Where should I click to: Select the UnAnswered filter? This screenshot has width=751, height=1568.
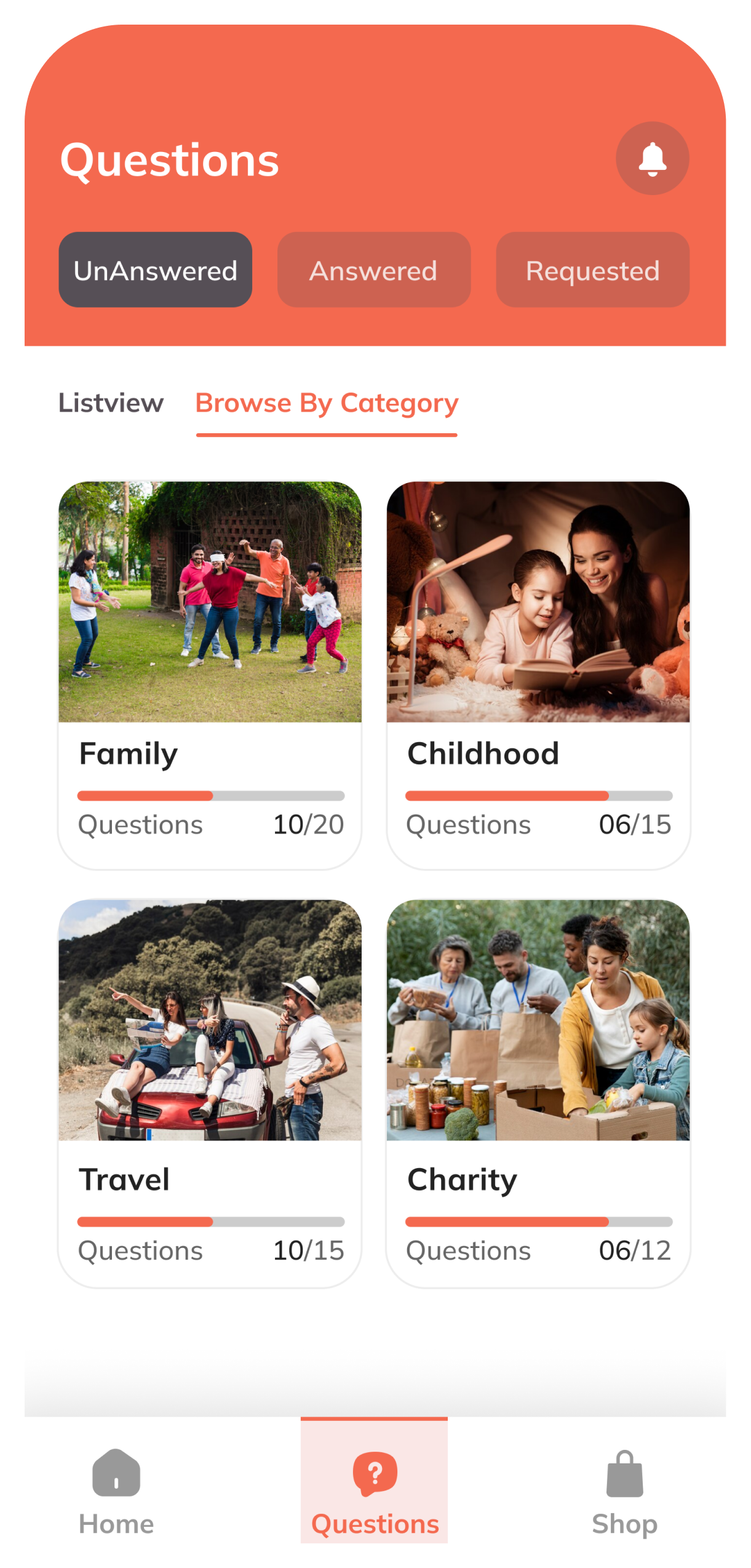tap(156, 270)
